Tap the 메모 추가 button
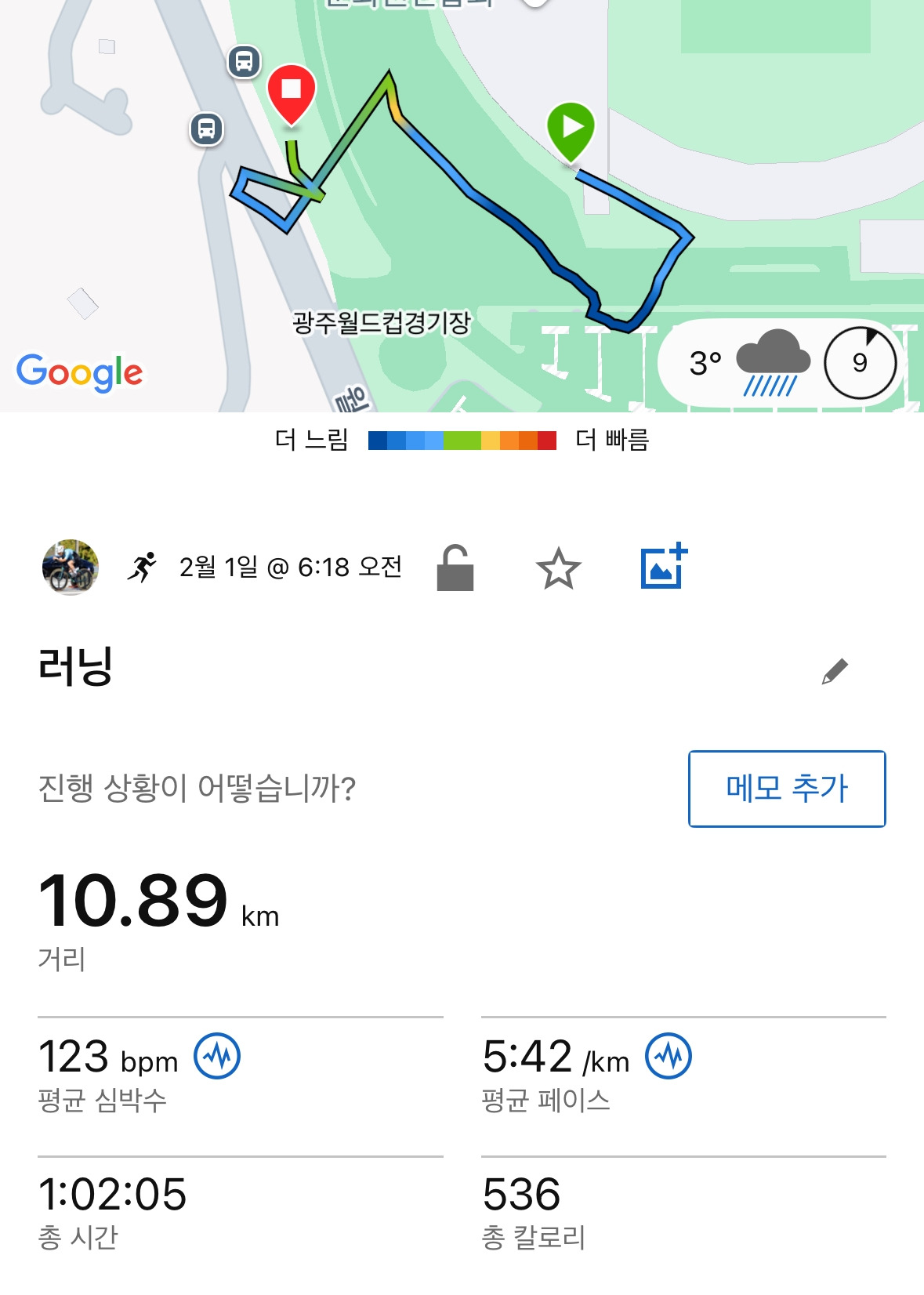 [x=787, y=789]
